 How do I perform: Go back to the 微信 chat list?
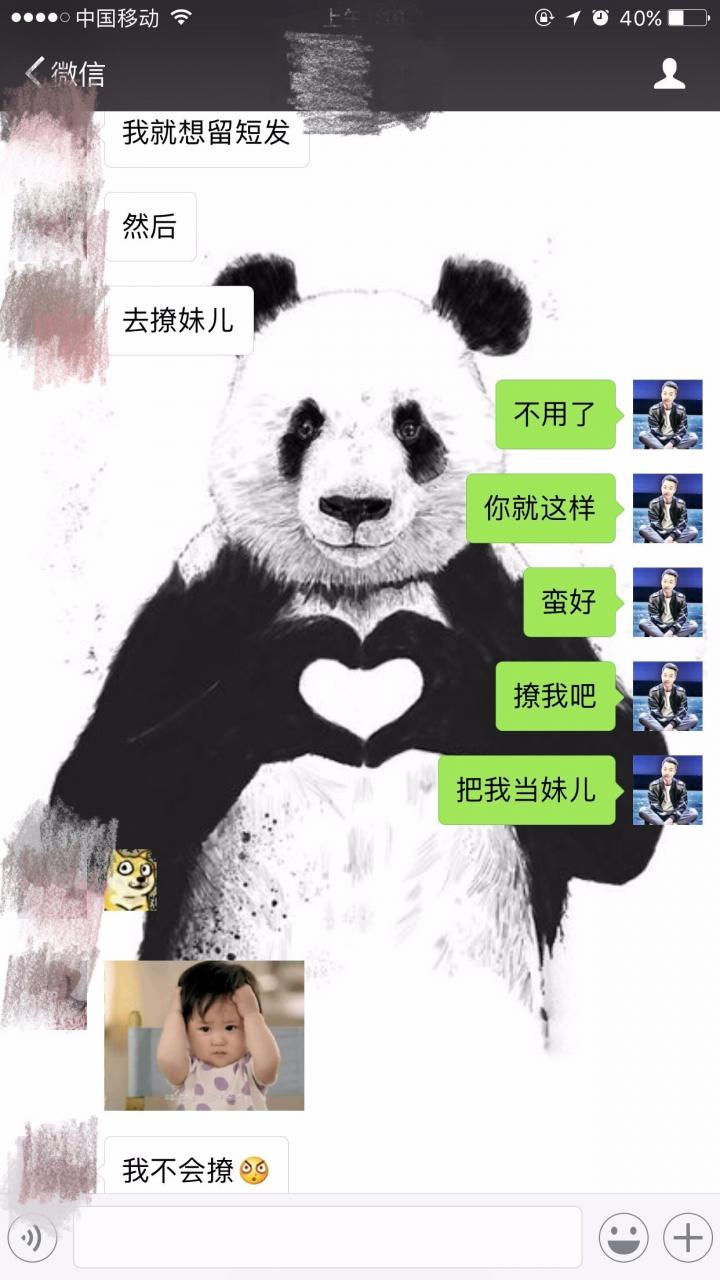pyautogui.click(x=65, y=73)
